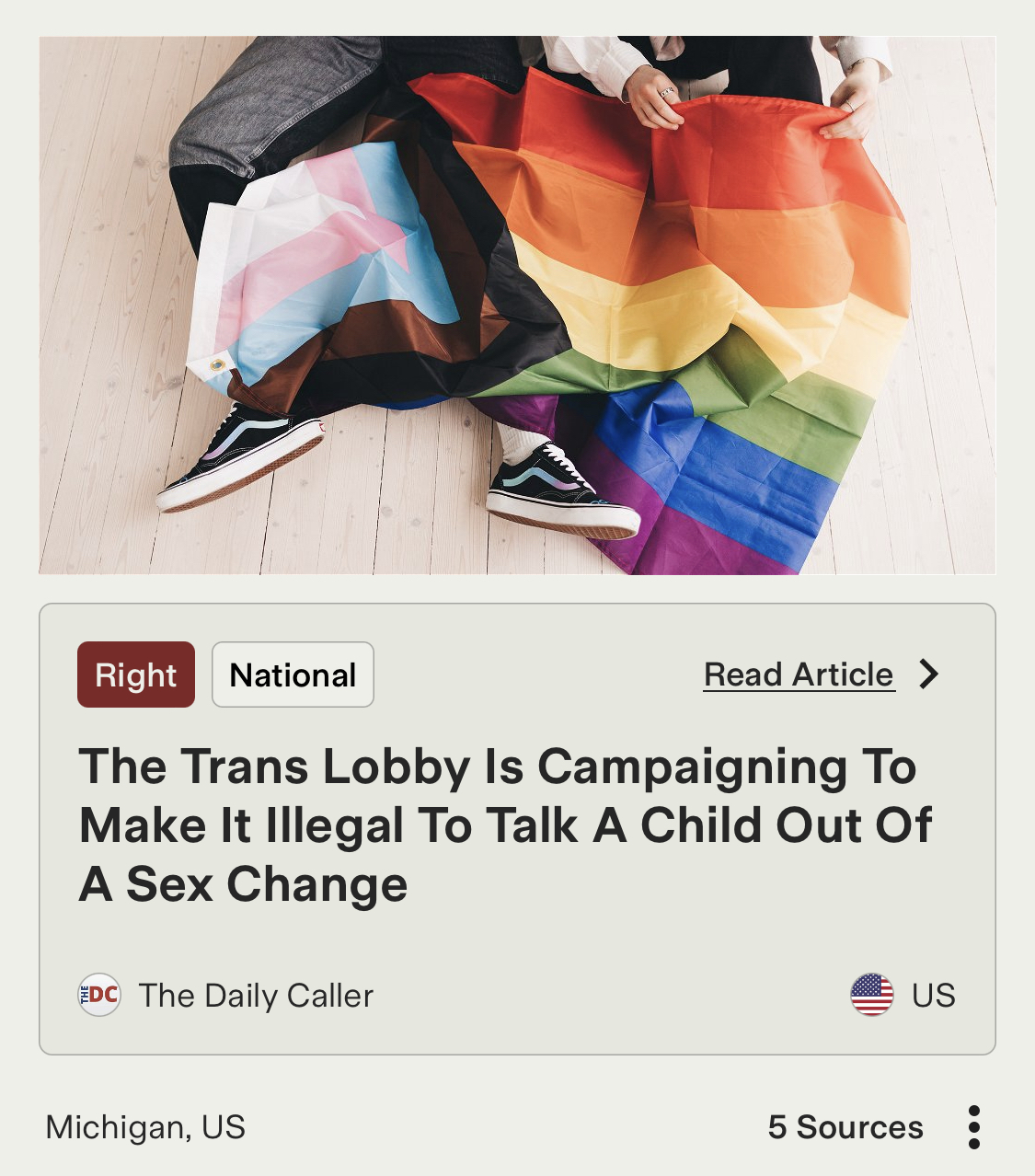1035x1176 pixels.
Task: View all 5 Sources
Action: click(x=845, y=1127)
